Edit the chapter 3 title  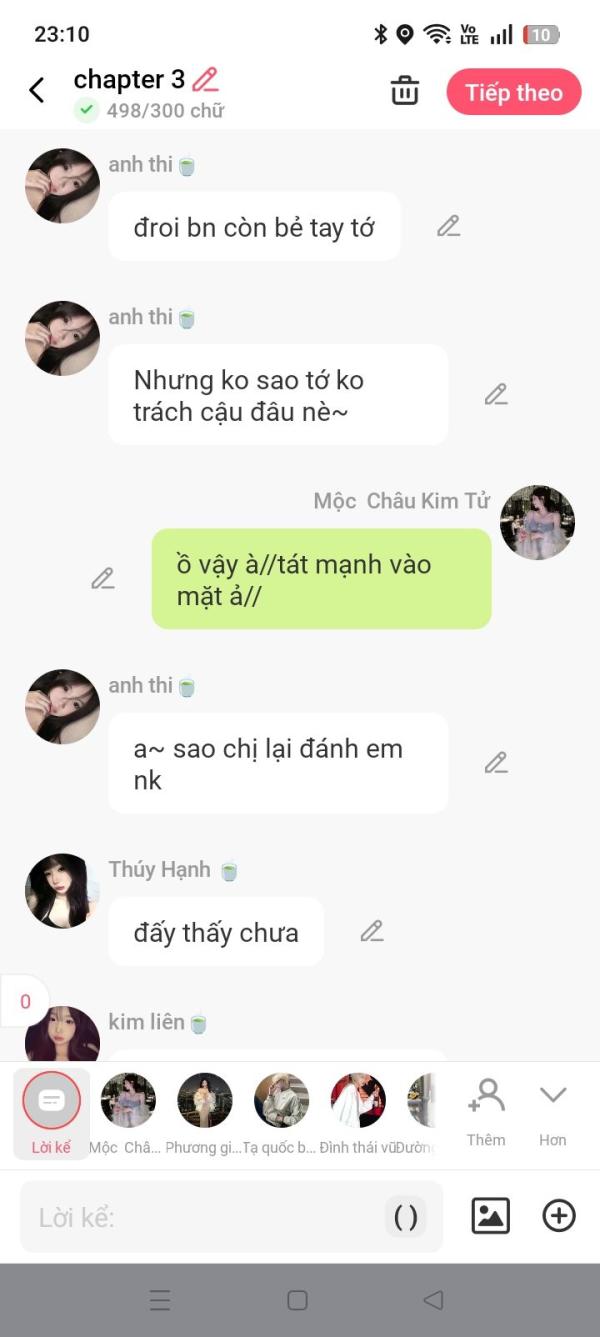205,79
